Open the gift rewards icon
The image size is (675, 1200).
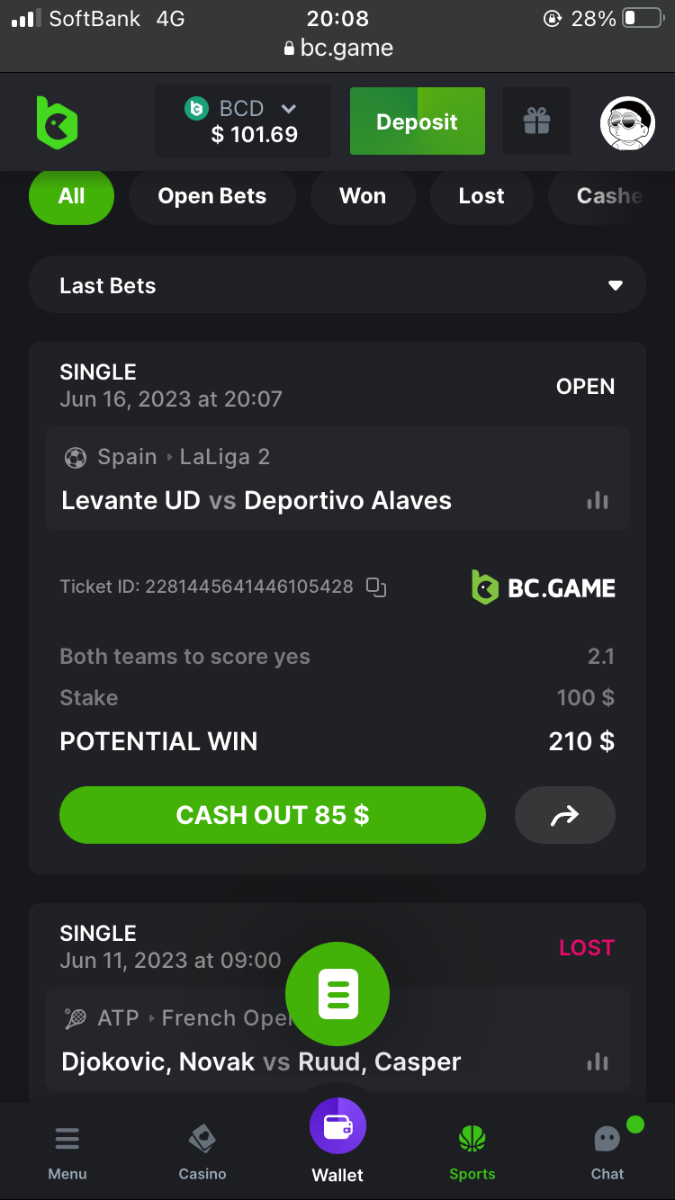(537, 122)
